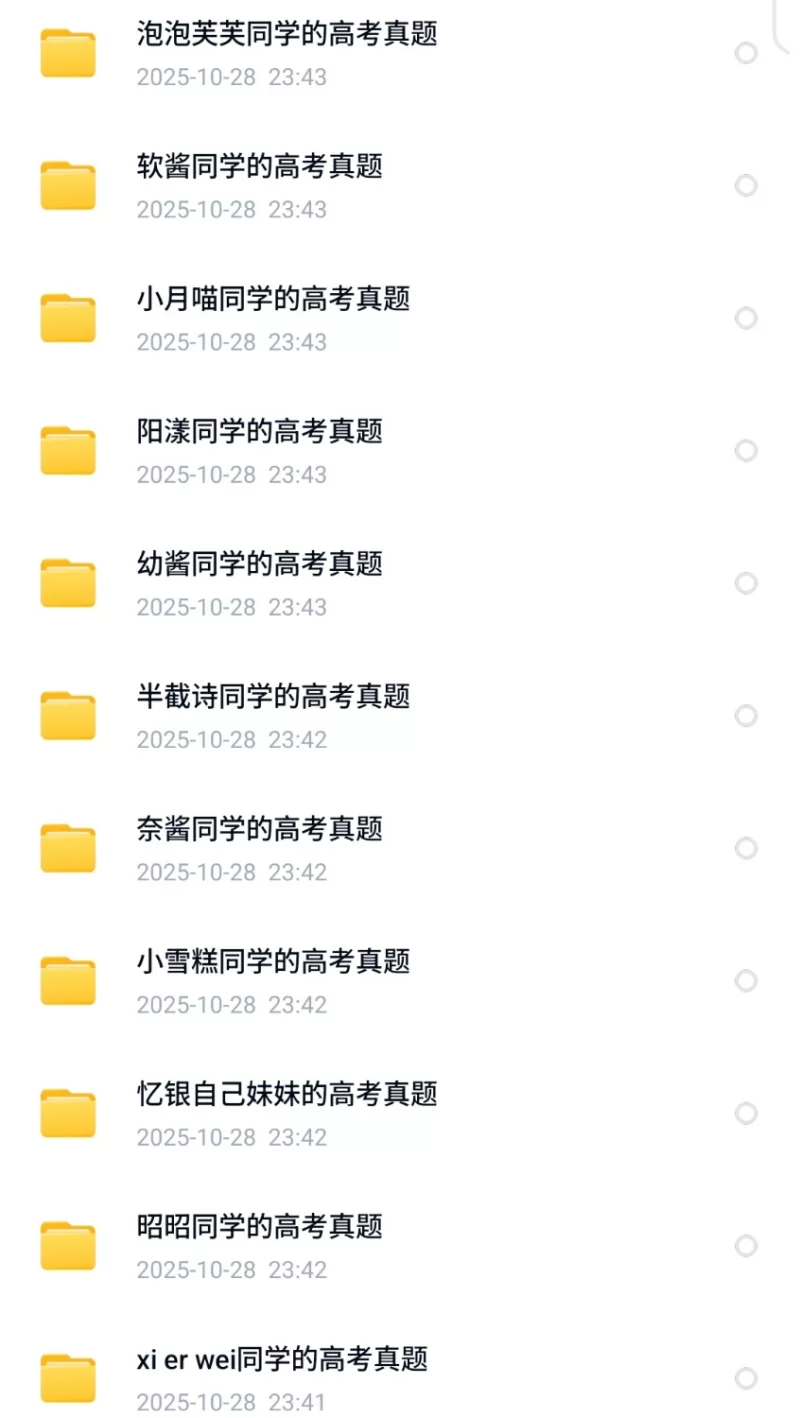
Task: Open the 泡泡芙芙同学的高考真题 folder
Action: (287, 34)
